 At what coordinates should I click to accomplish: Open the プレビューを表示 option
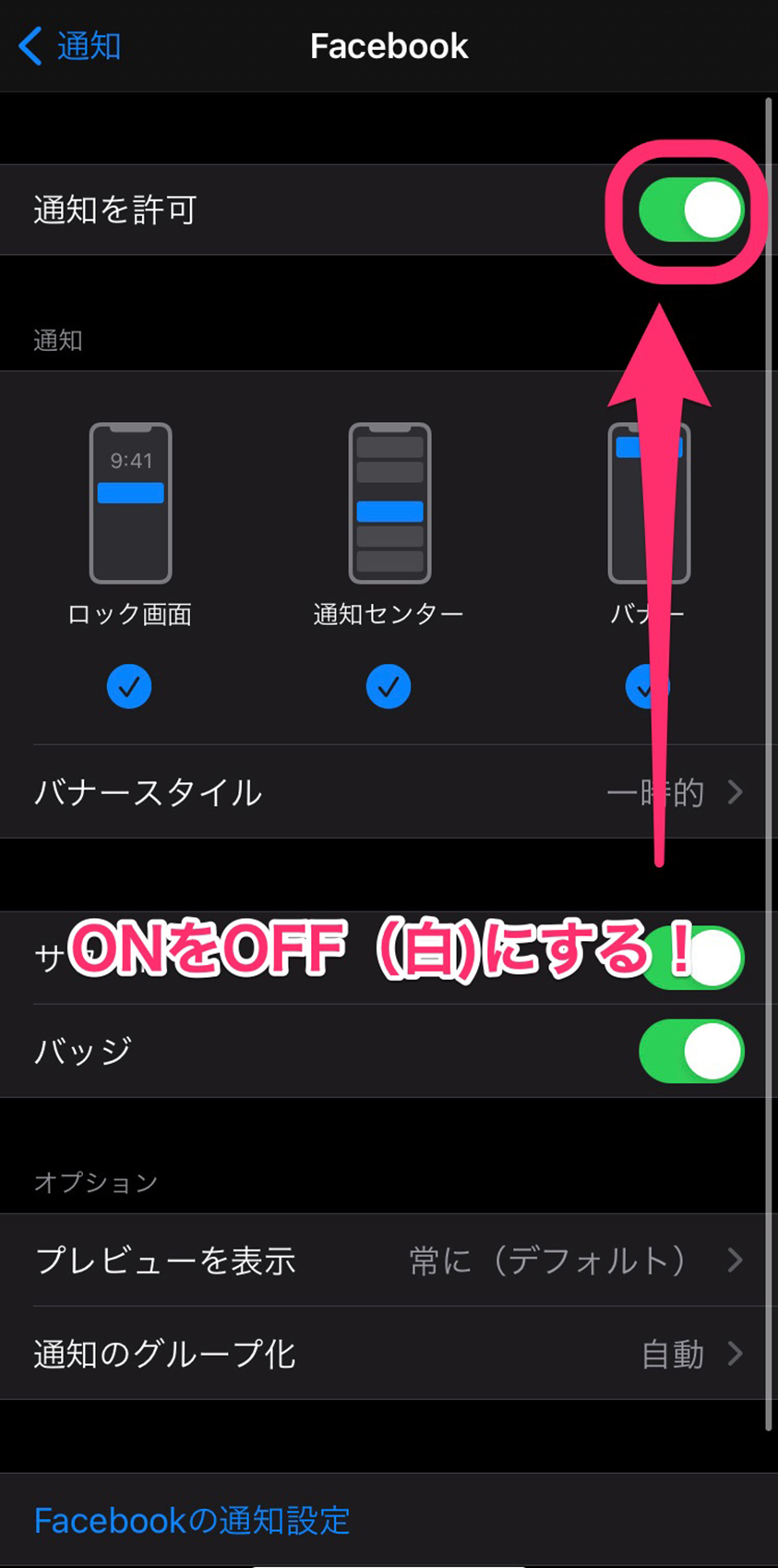pyautogui.click(x=389, y=1260)
